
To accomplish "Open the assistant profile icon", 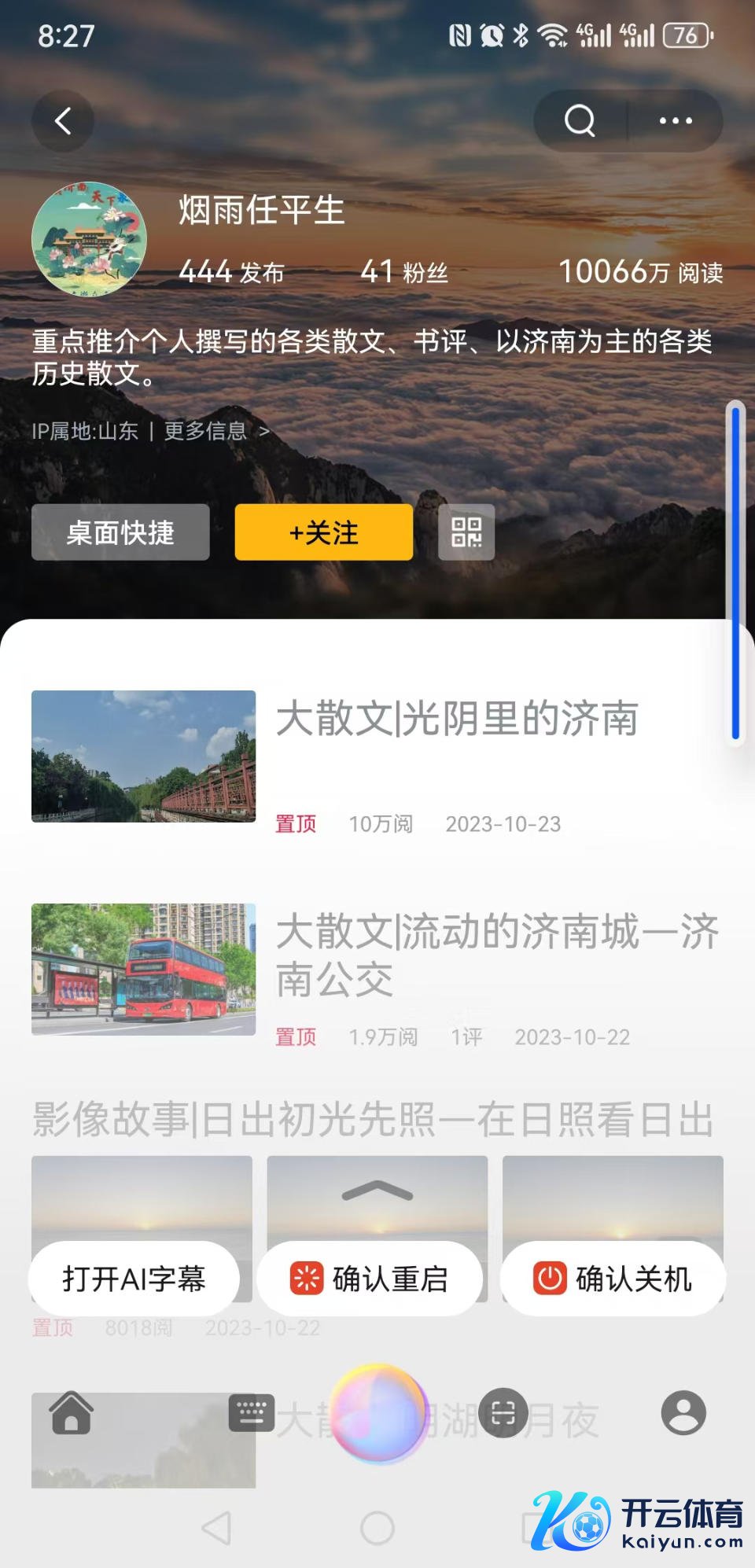I will (x=683, y=1413).
